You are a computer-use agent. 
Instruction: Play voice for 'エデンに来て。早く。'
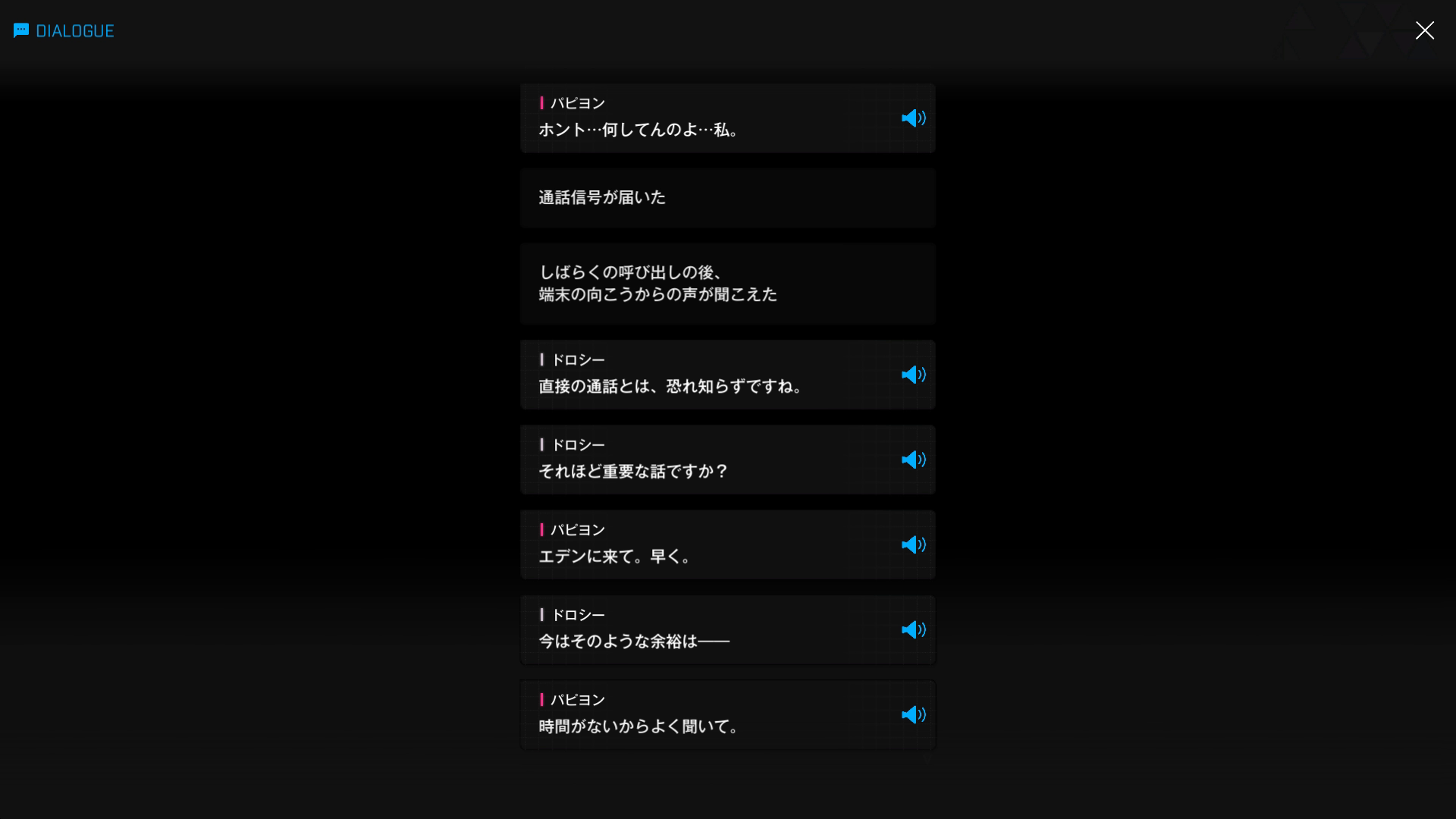(x=913, y=544)
